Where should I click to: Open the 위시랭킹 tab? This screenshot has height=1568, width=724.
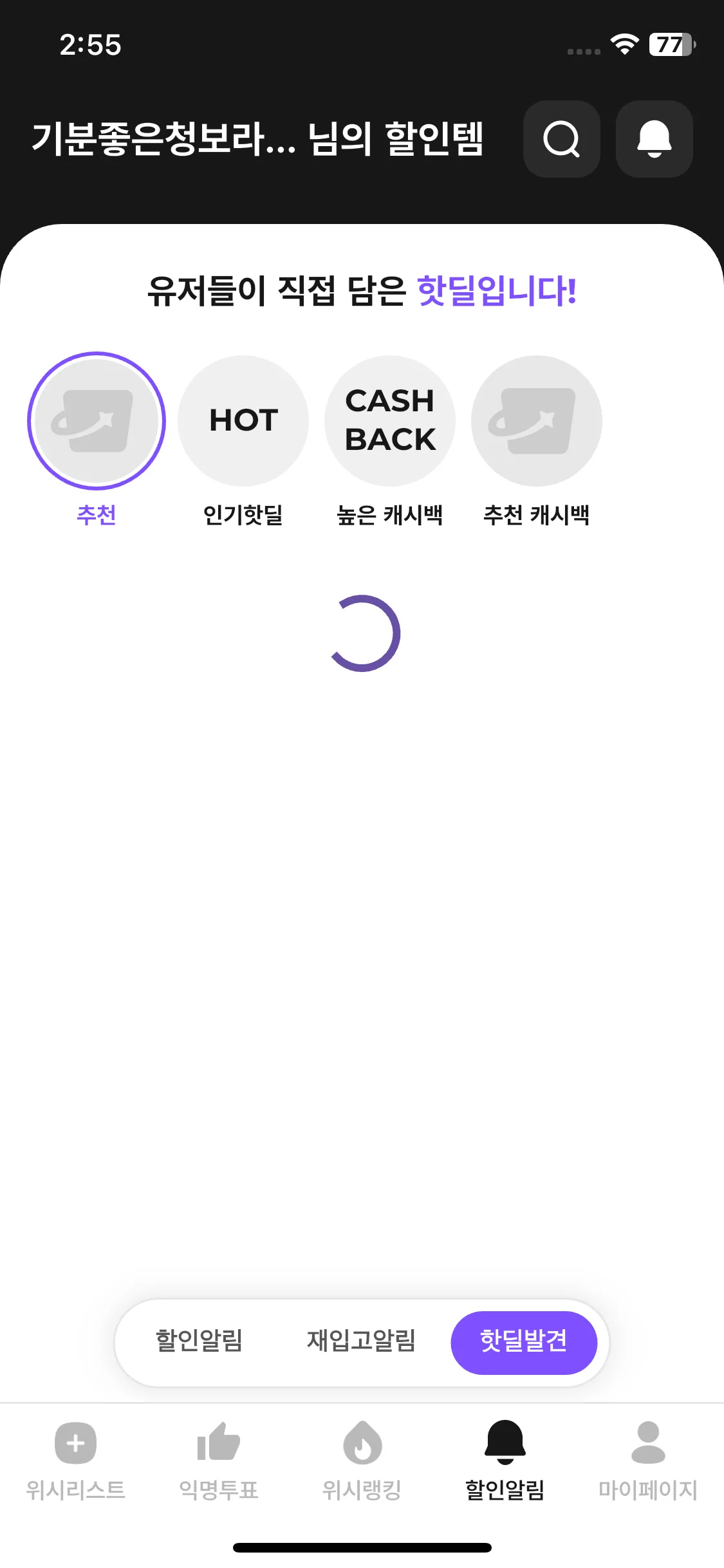click(x=362, y=1459)
